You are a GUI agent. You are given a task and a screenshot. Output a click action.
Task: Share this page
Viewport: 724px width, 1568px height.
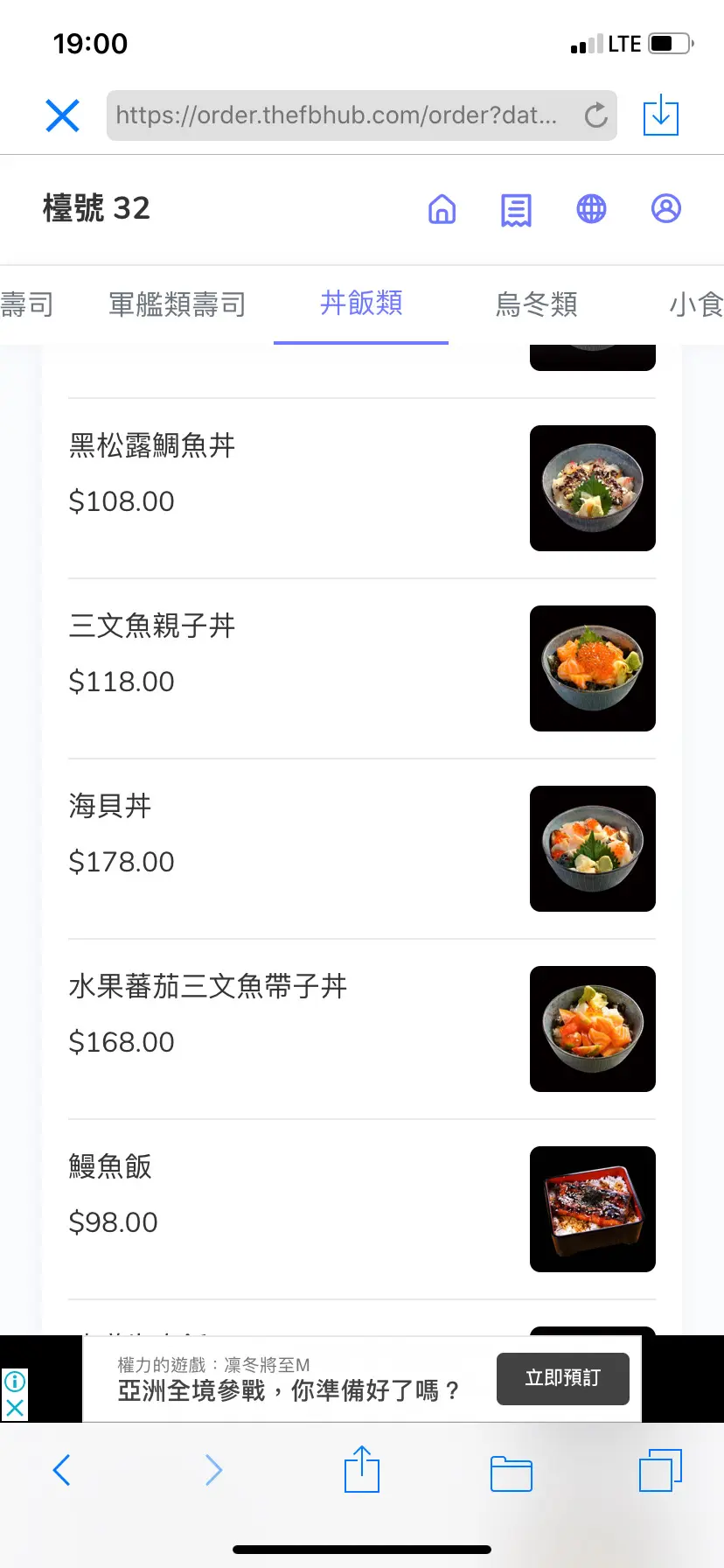(x=361, y=1470)
